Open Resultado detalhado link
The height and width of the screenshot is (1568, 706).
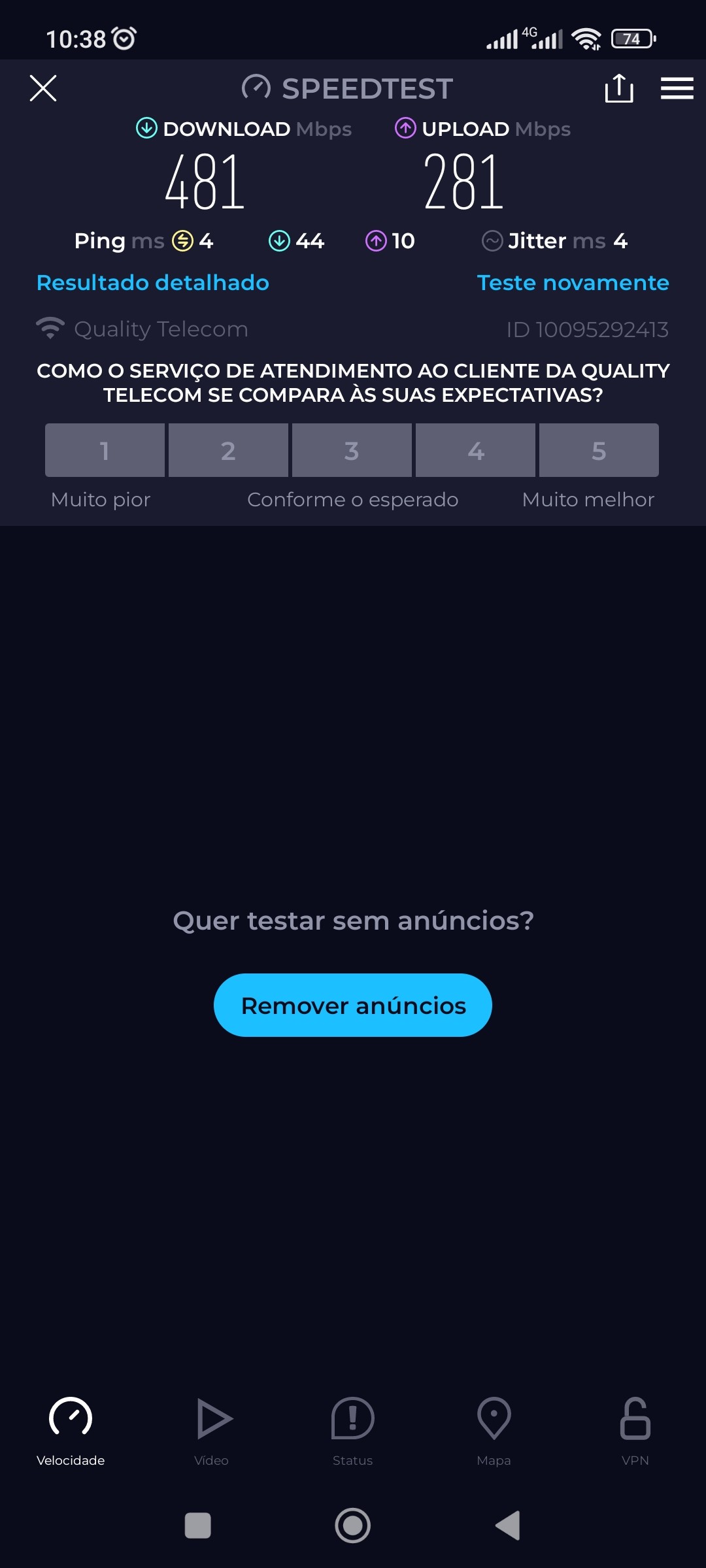pyautogui.click(x=153, y=282)
